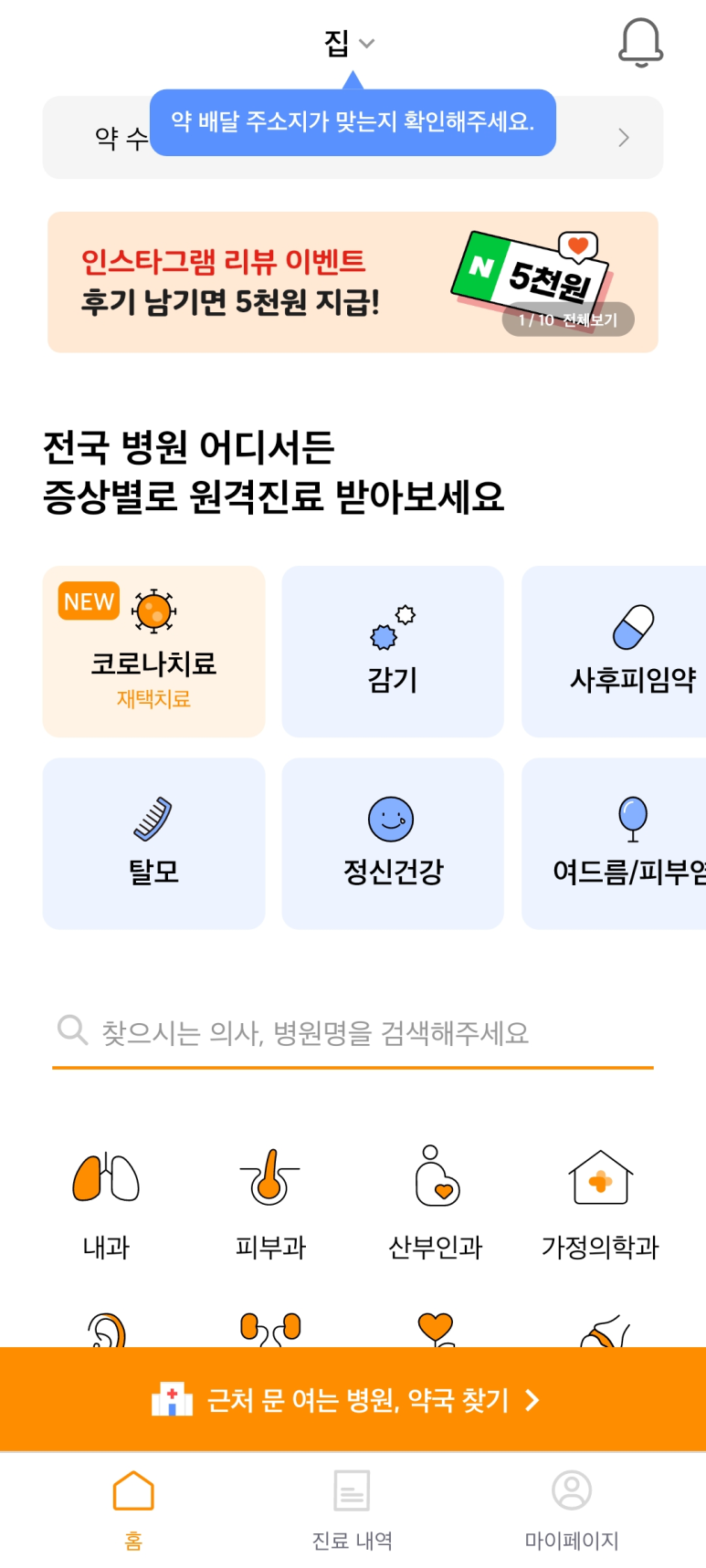Open the 정신건강 card
Image resolution: width=706 pixels, height=1568 pixels.
[x=393, y=843]
